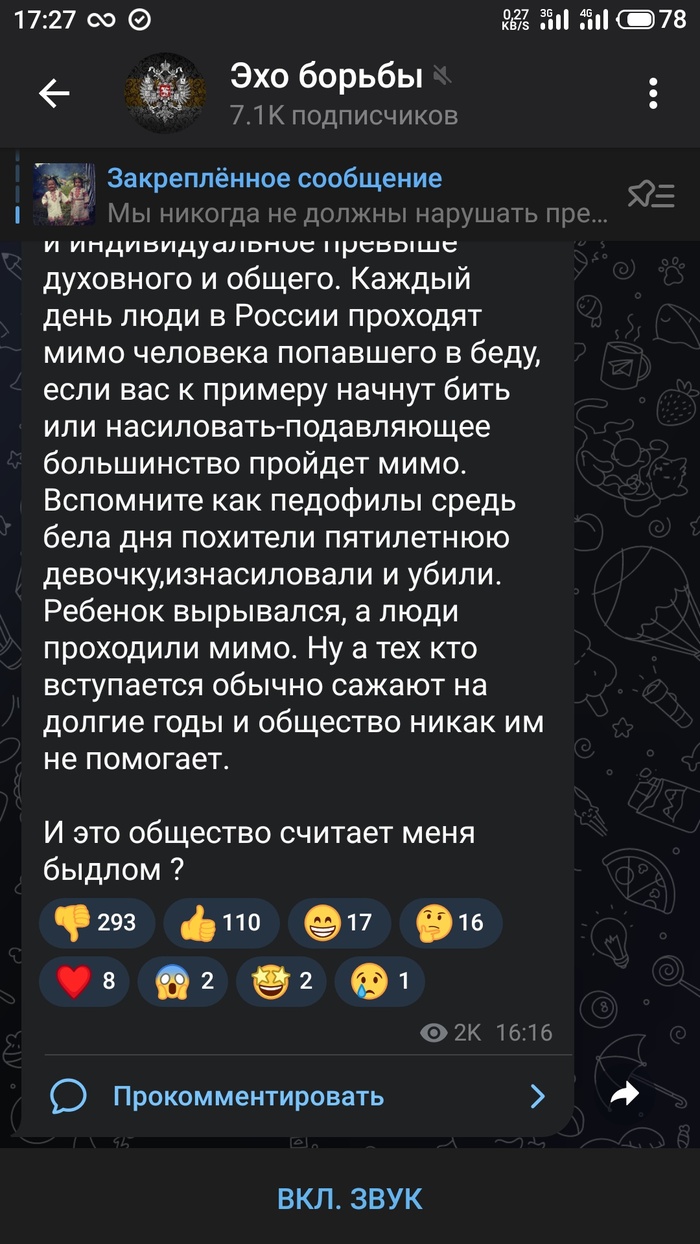
Task: React with thumbs up (110)
Action: click(219, 922)
